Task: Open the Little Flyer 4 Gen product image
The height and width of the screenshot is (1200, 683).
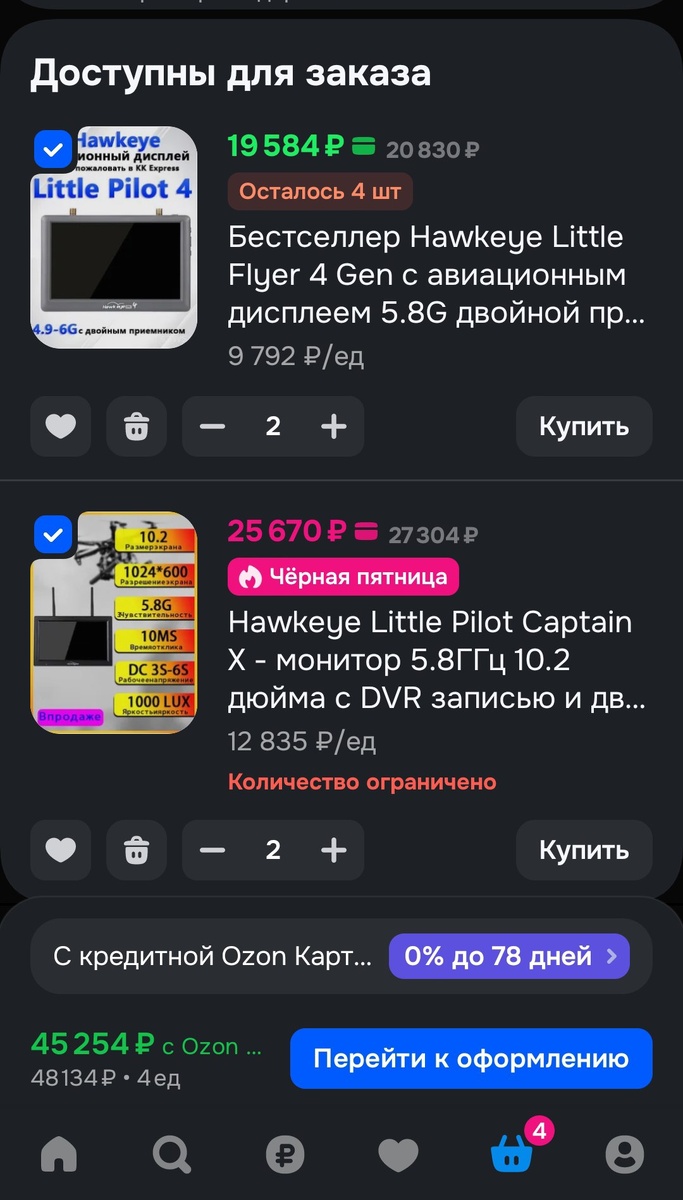Action: (x=114, y=237)
